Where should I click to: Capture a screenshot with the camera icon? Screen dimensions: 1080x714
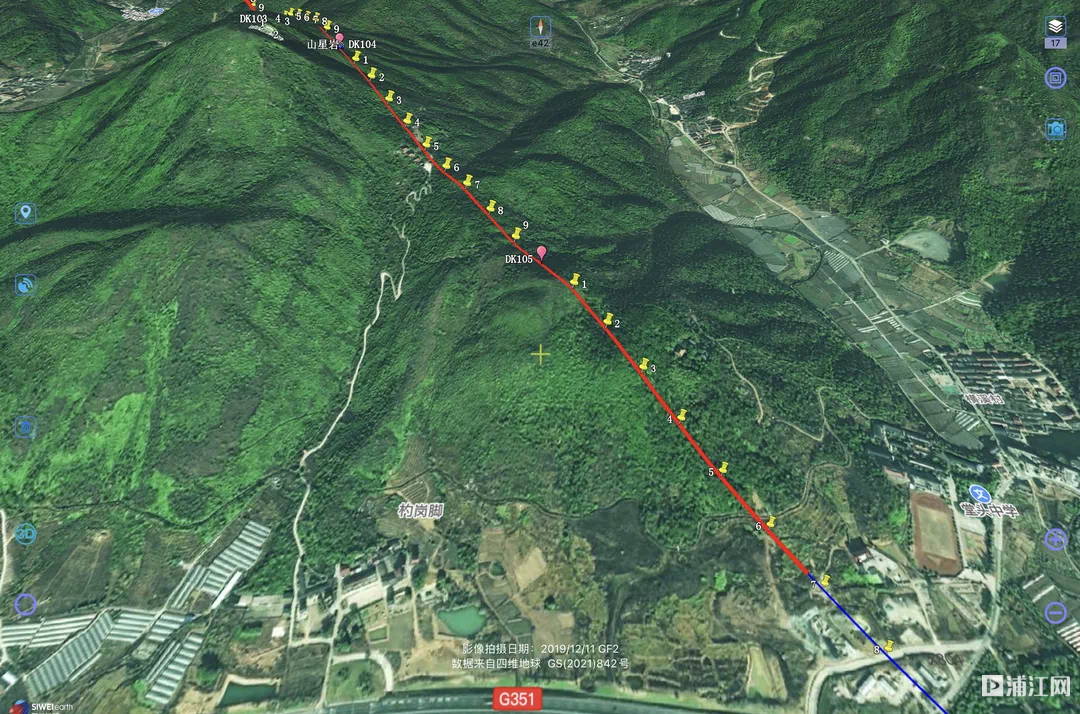1056,128
